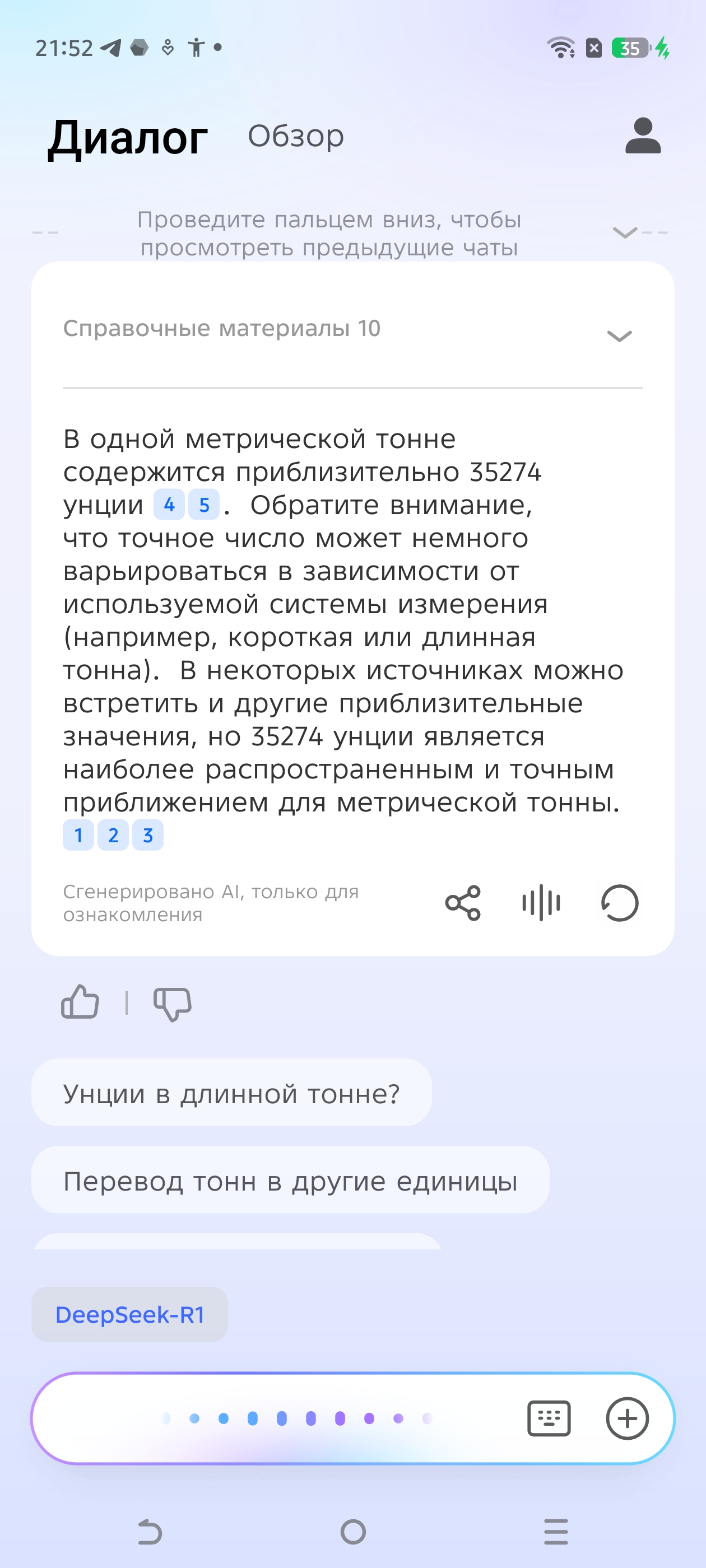The width and height of the screenshot is (706, 1568).
Task: Share the AI answer
Action: pos(463,903)
